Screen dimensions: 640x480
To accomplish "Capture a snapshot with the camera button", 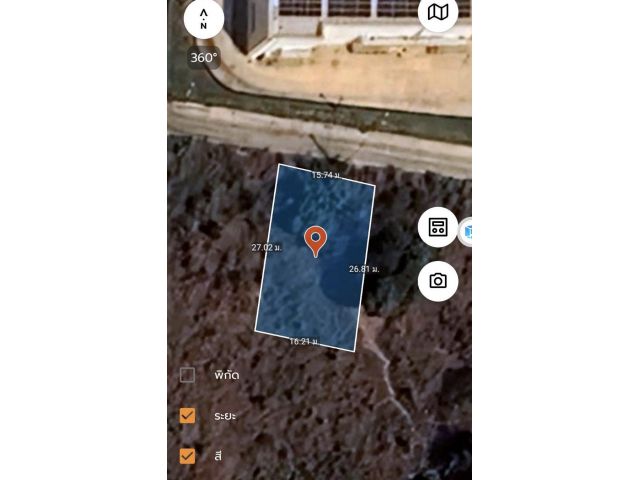I will 437,281.
